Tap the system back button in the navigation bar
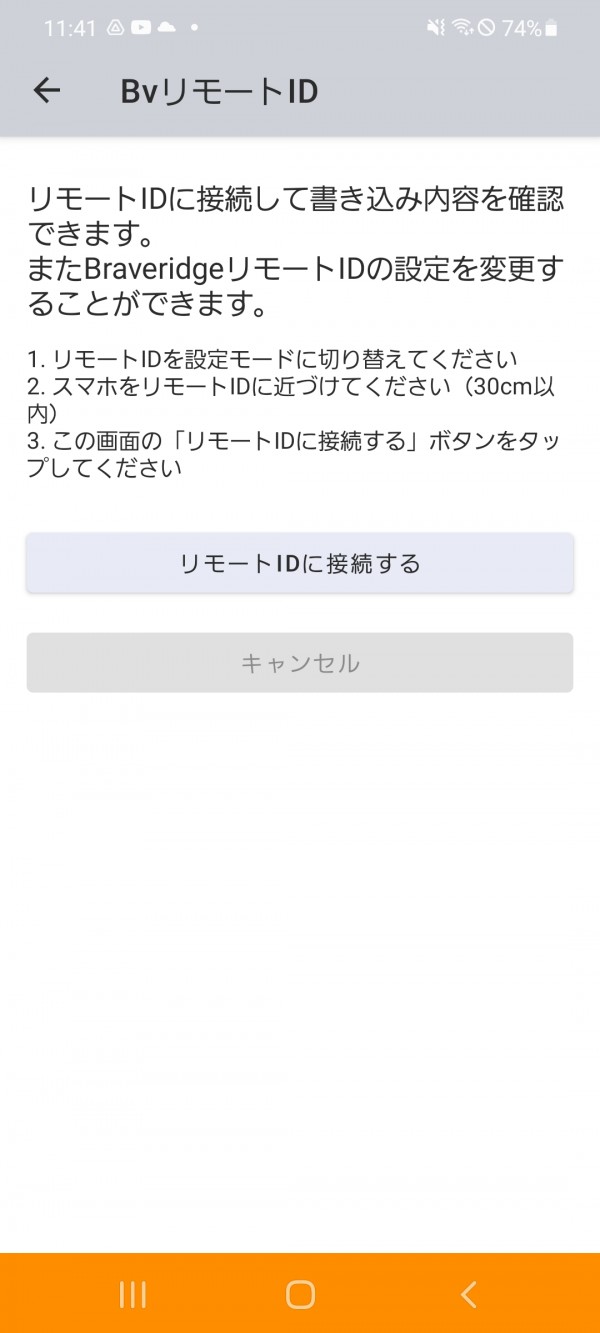The height and width of the screenshot is (1333, 600). (x=468, y=1294)
